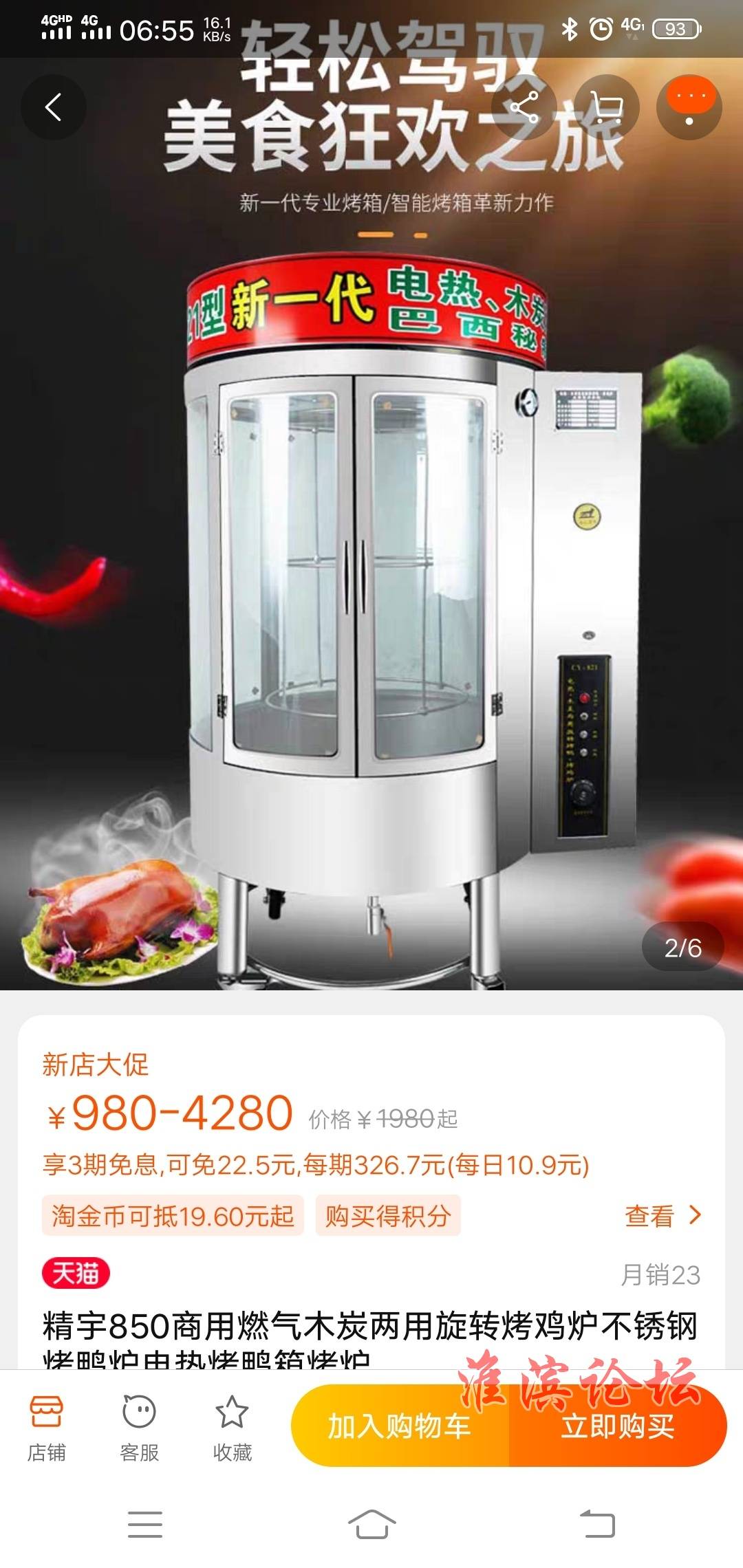Tap the 淘金币可抵19.60元起 chip
Viewport: 743px width, 1568px height.
pyautogui.click(x=173, y=1216)
